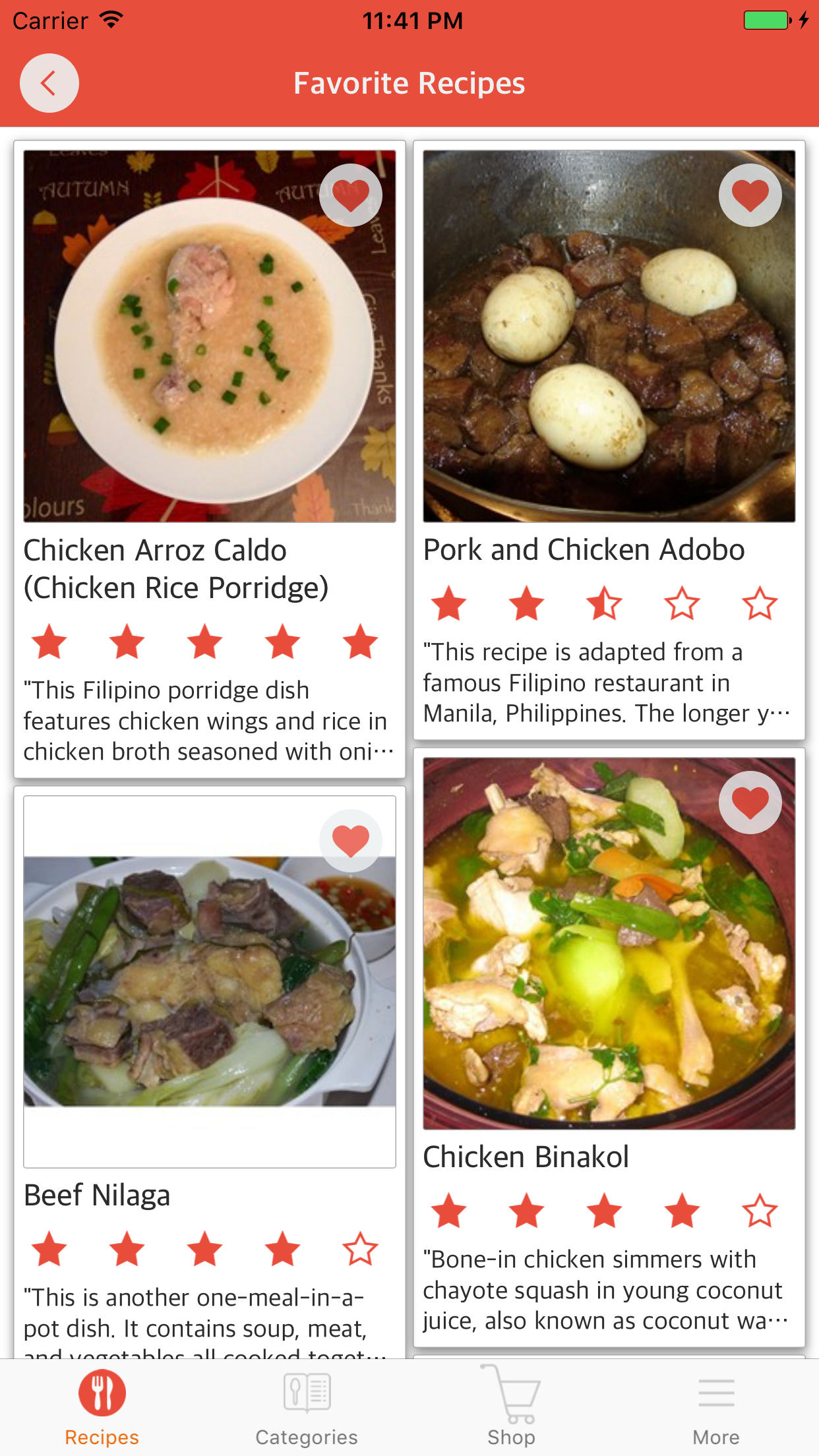819x1456 pixels.
Task: Go back from Favorite Recipes
Action: point(49,83)
